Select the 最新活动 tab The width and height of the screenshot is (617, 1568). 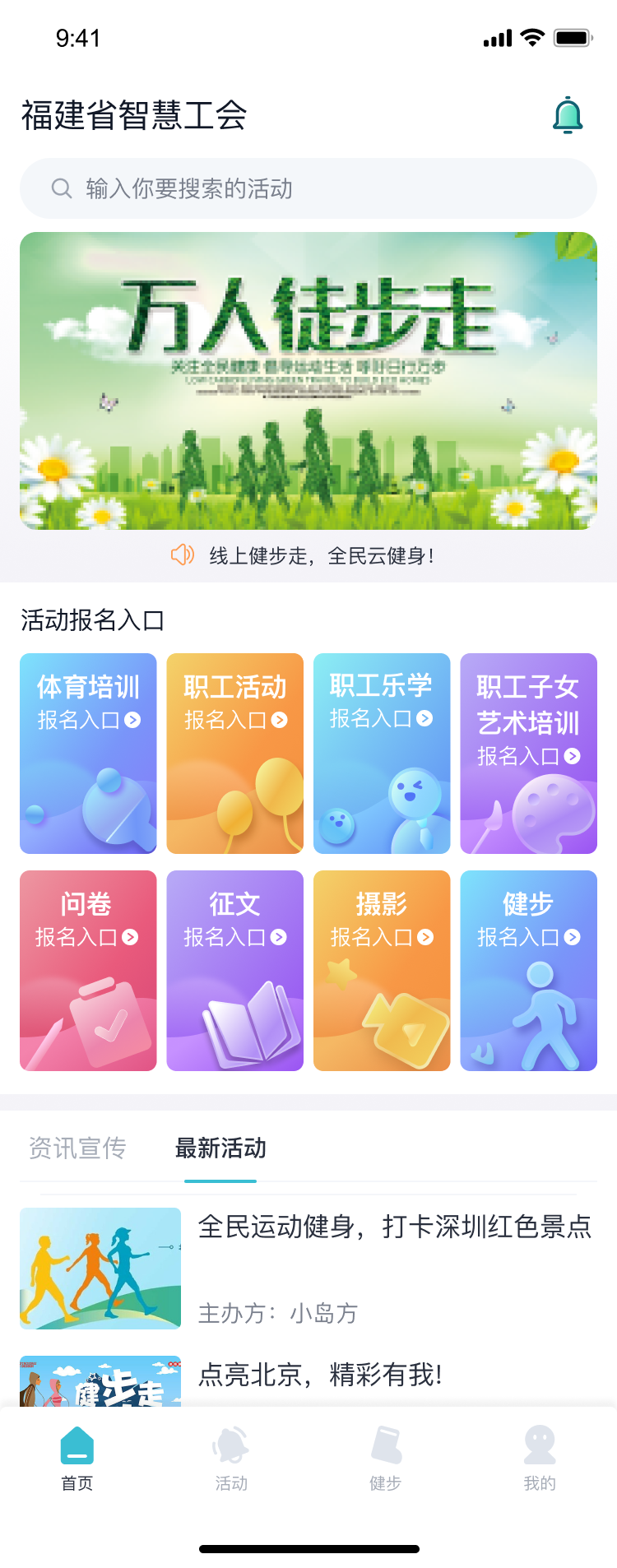(220, 1148)
